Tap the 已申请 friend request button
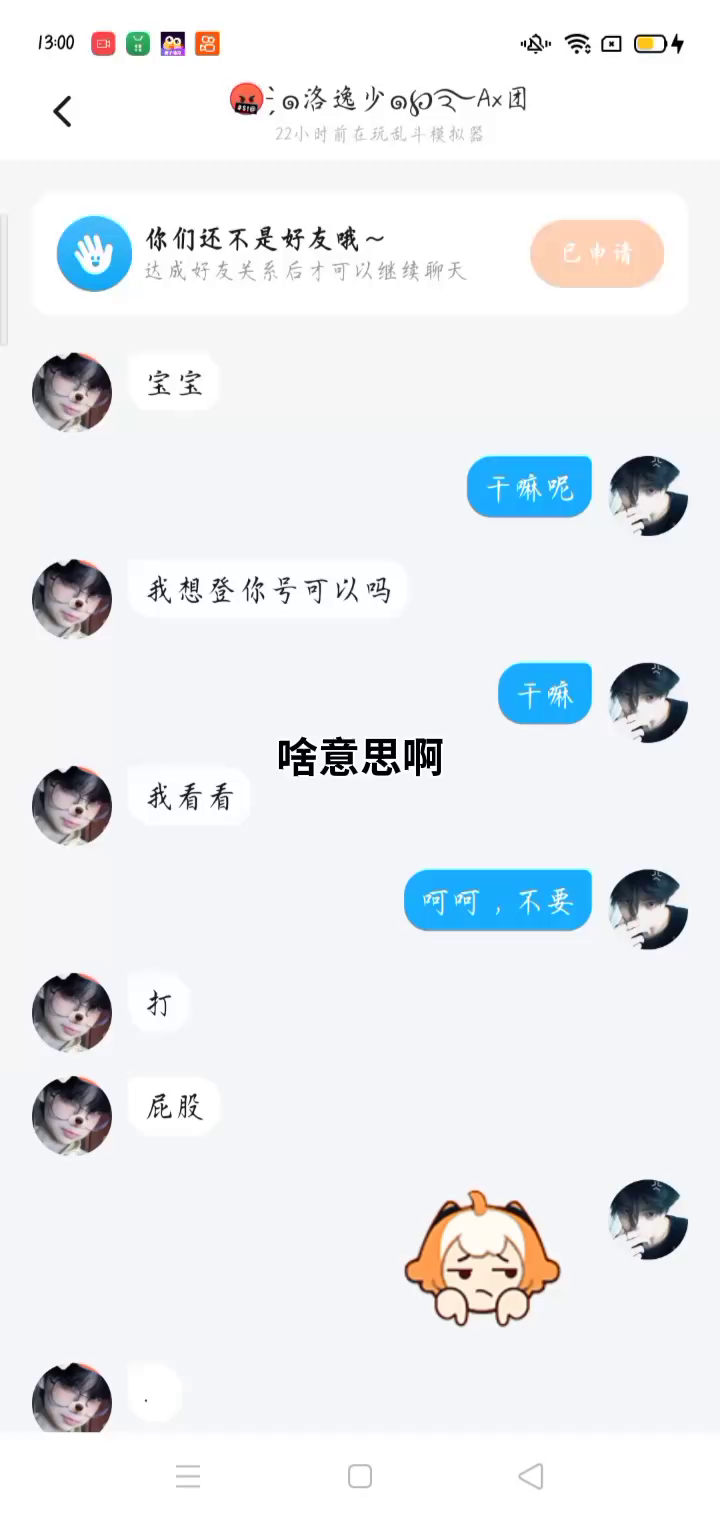The height and width of the screenshot is (1520, 720). tap(597, 254)
